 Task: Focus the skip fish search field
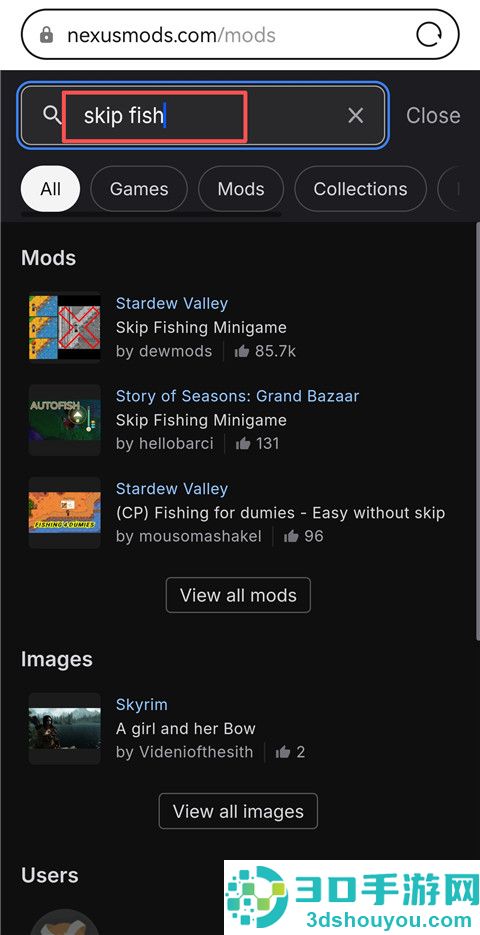tap(203, 115)
